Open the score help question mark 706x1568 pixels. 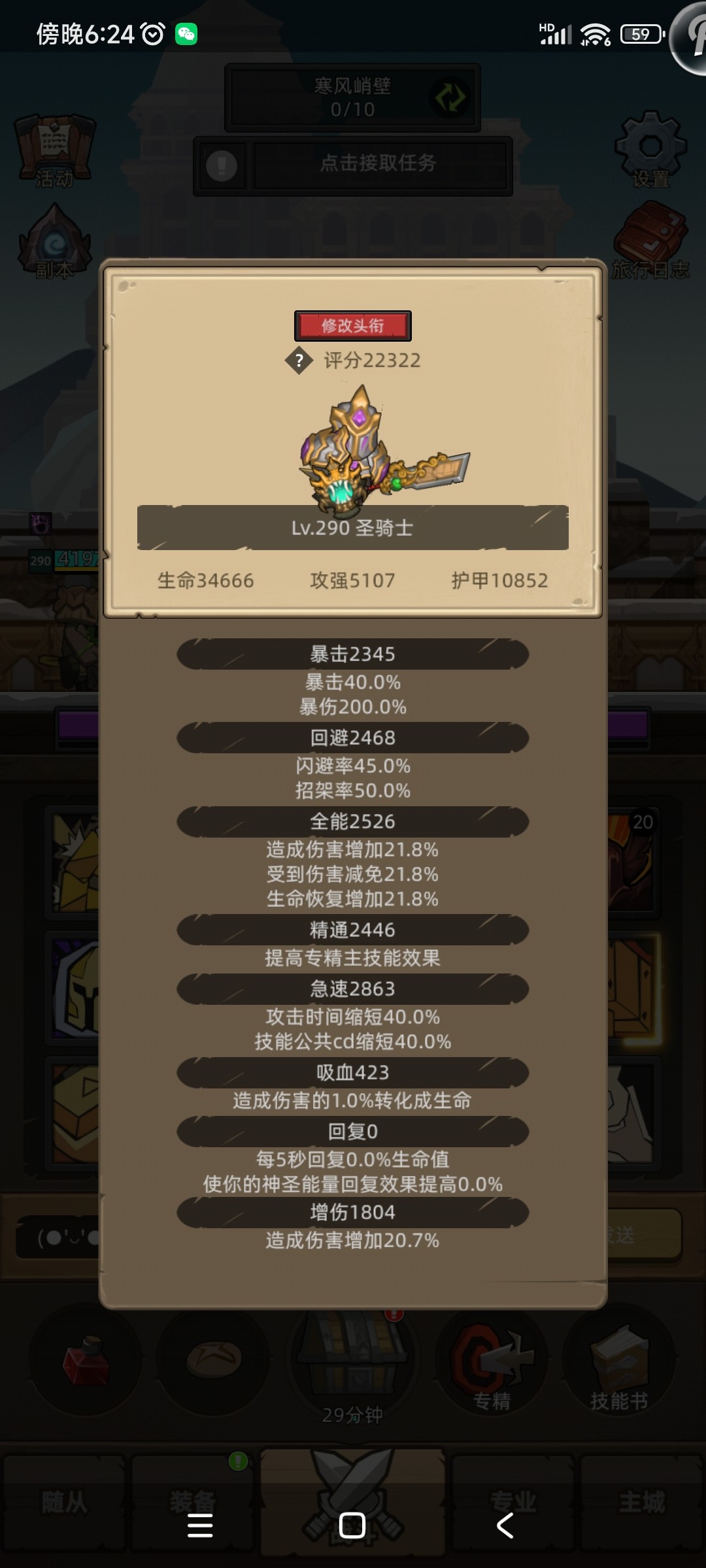pos(299,361)
